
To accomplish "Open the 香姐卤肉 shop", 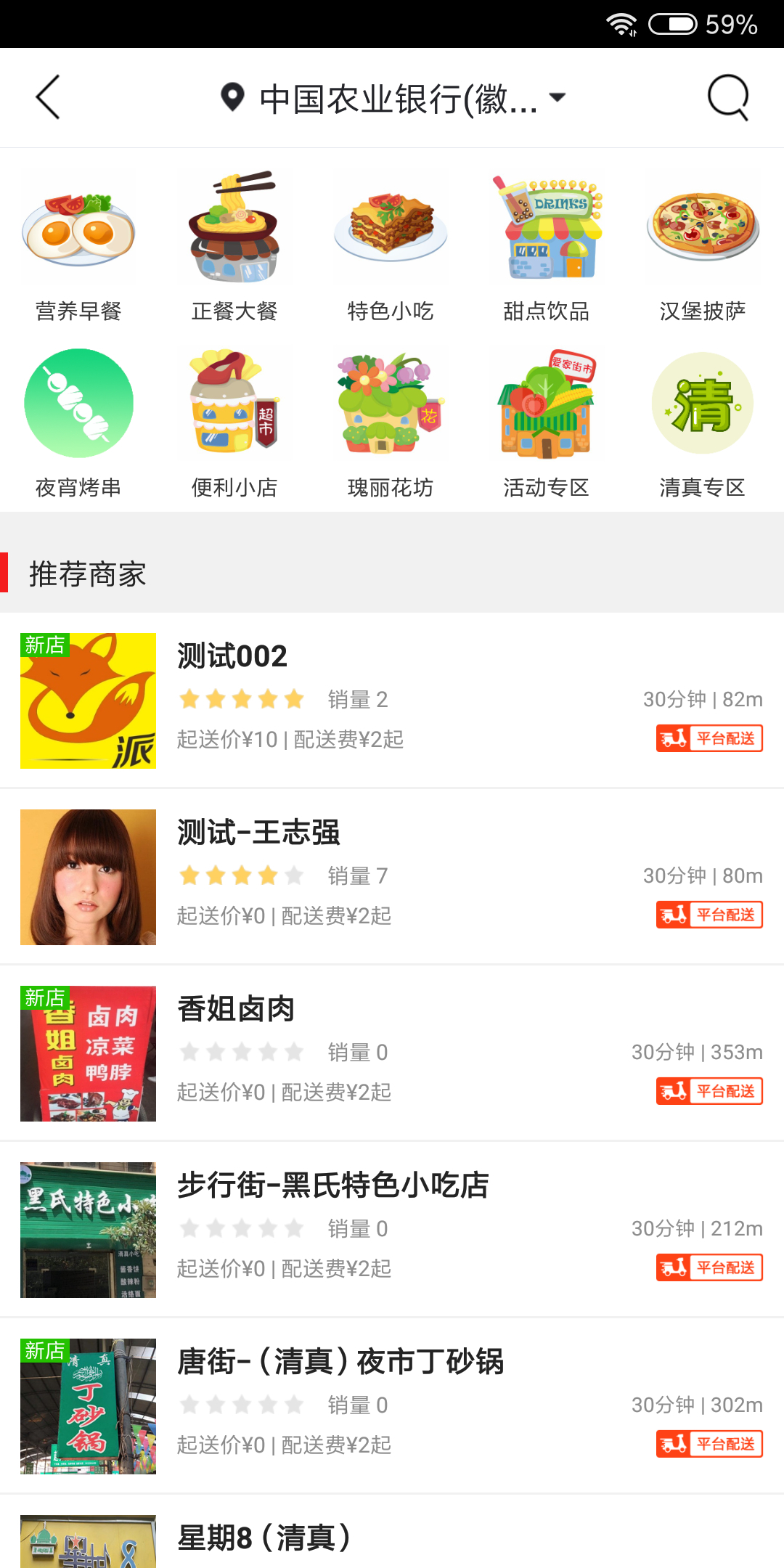I will click(x=392, y=1053).
